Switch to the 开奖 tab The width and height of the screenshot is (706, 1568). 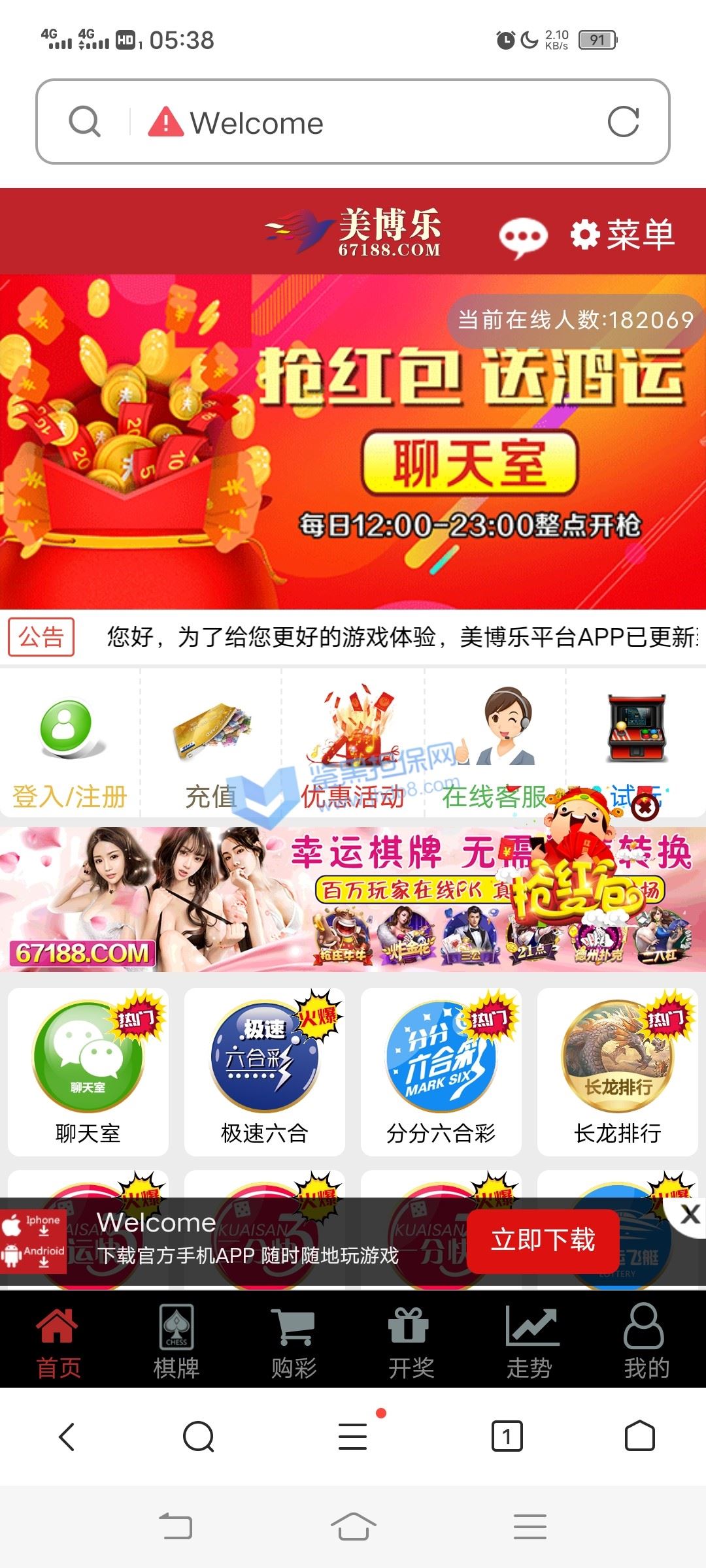pos(411,1339)
